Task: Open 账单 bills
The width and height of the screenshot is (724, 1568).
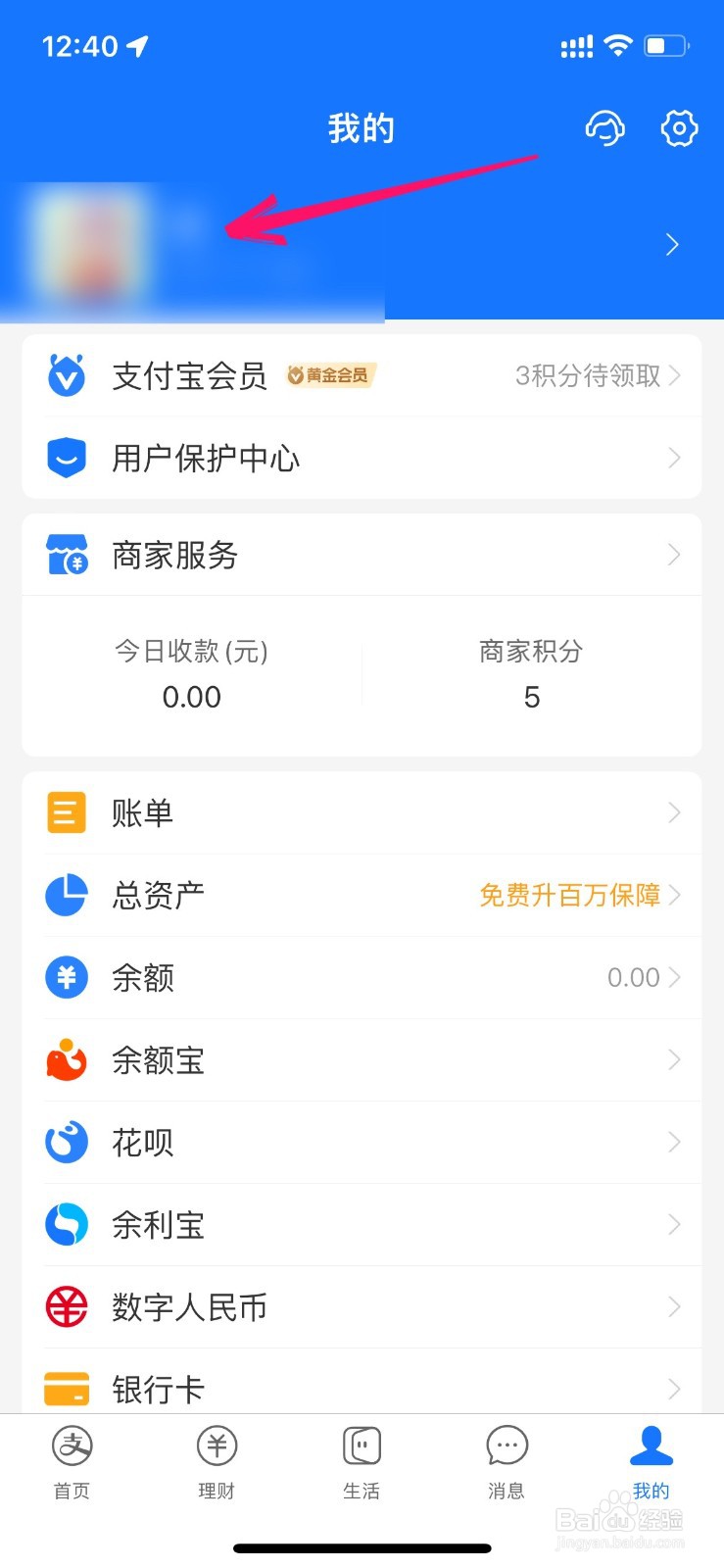Action: click(362, 812)
